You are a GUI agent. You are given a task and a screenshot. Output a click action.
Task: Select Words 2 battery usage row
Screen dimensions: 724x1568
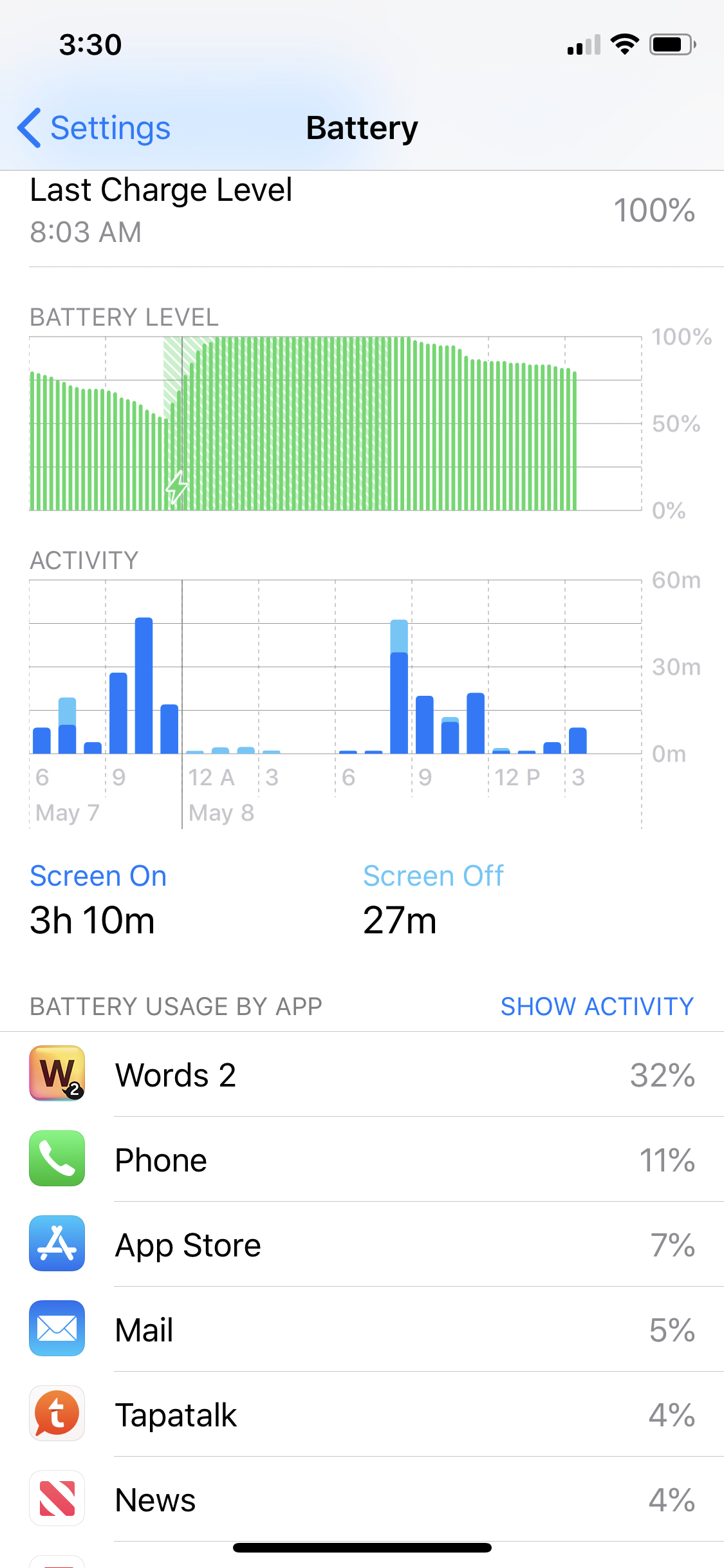(x=362, y=1075)
